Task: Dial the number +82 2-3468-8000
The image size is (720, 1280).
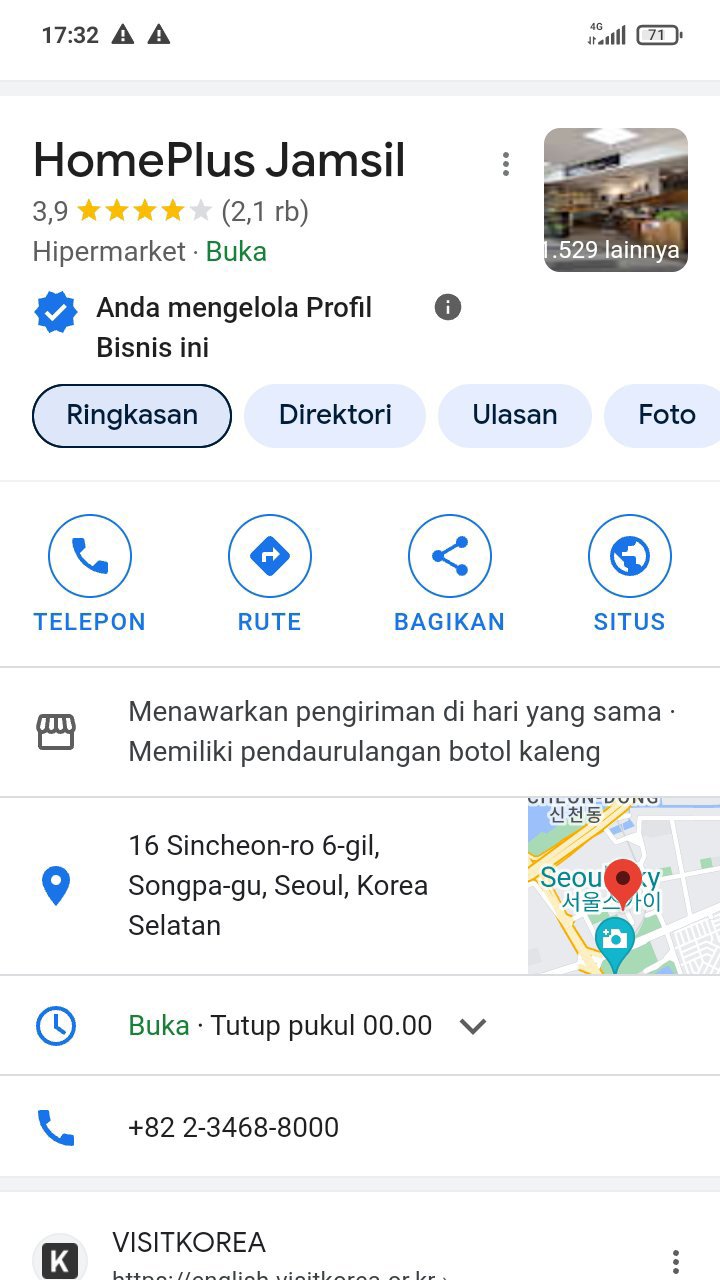Action: [x=233, y=1127]
